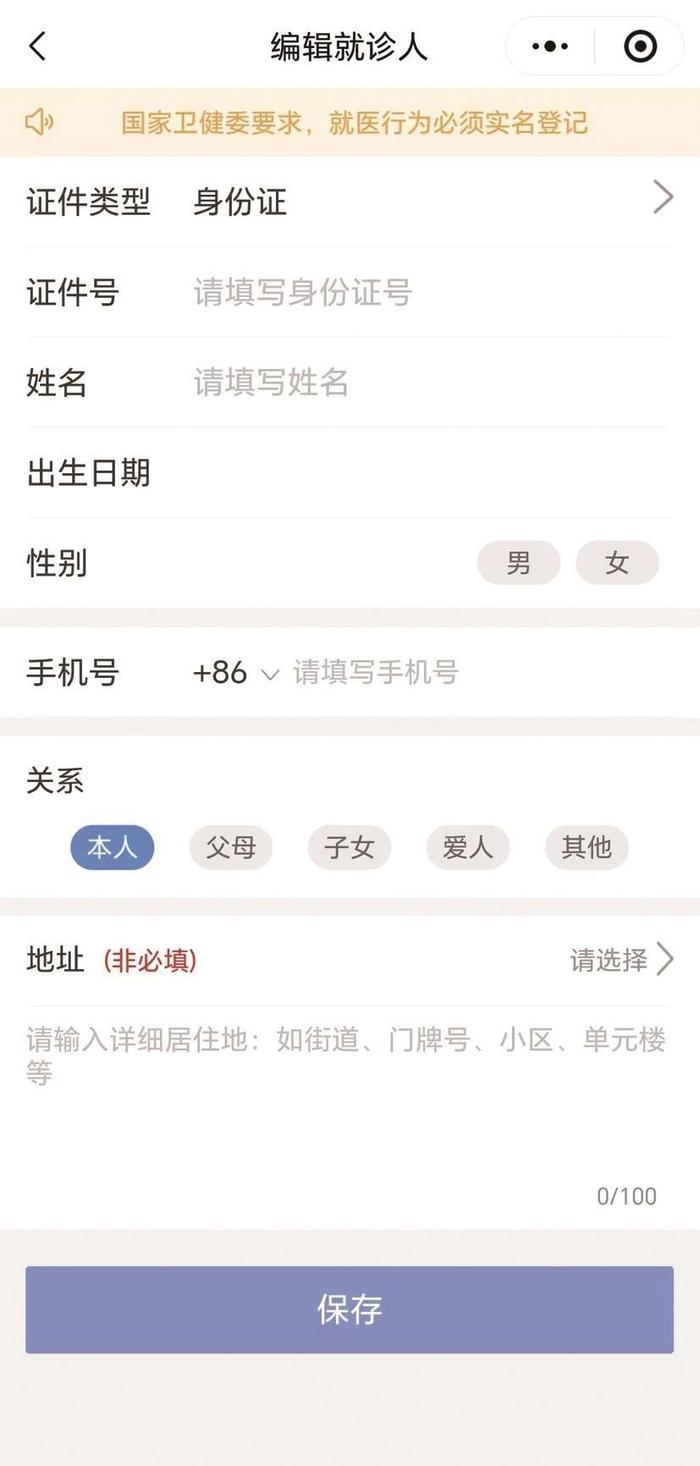Tap the 手机号 input field
The image size is (700, 1466).
tap(480, 673)
